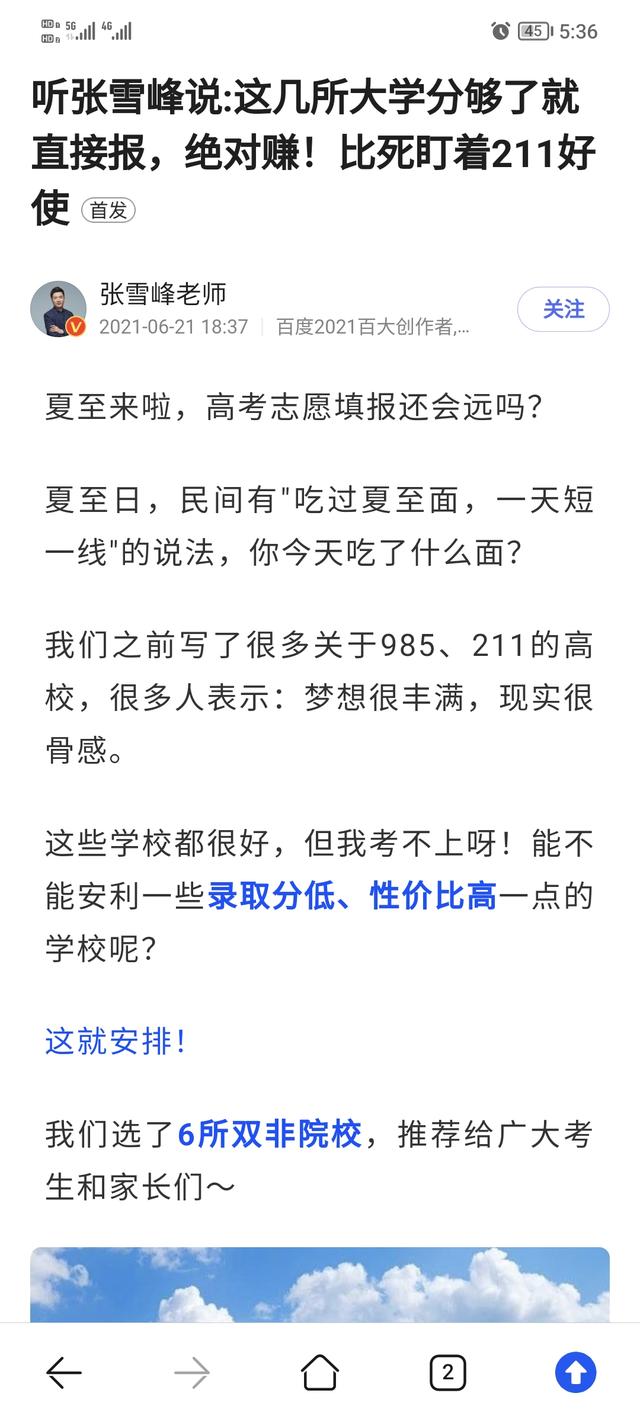Go back with the browser back arrow

tap(64, 1372)
